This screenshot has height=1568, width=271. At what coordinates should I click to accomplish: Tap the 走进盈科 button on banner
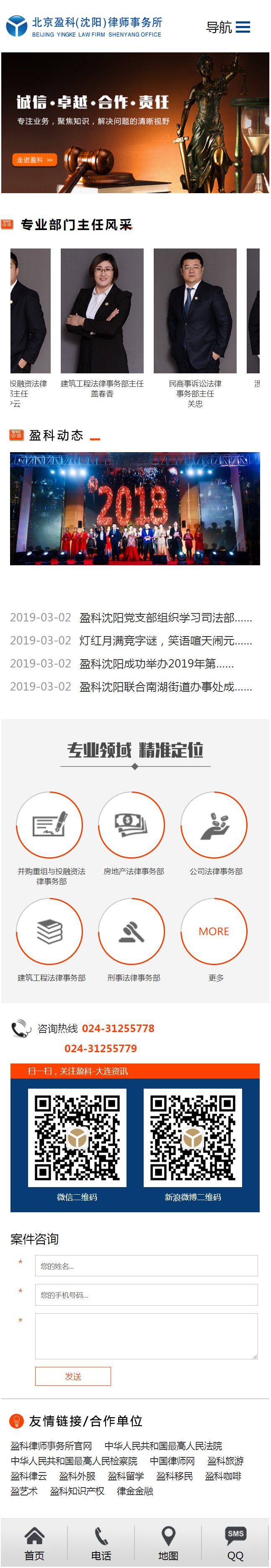coord(34,160)
